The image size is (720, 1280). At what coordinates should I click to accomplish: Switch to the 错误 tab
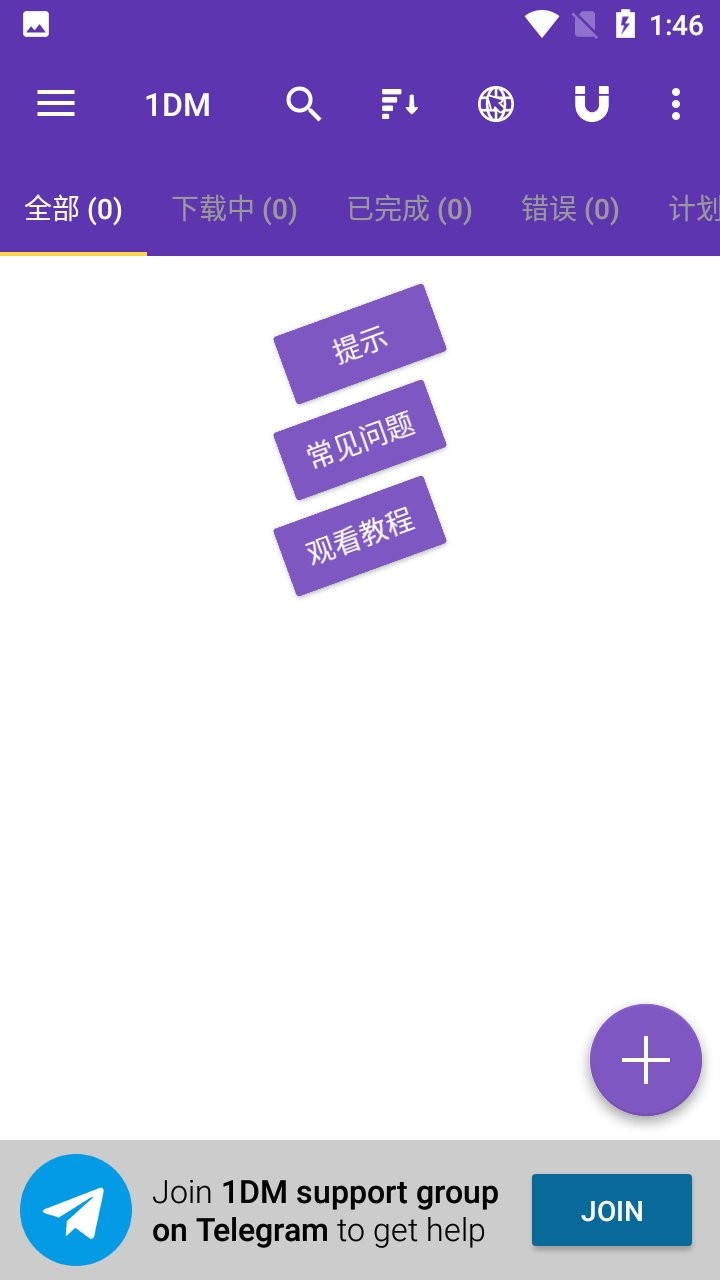click(x=570, y=210)
